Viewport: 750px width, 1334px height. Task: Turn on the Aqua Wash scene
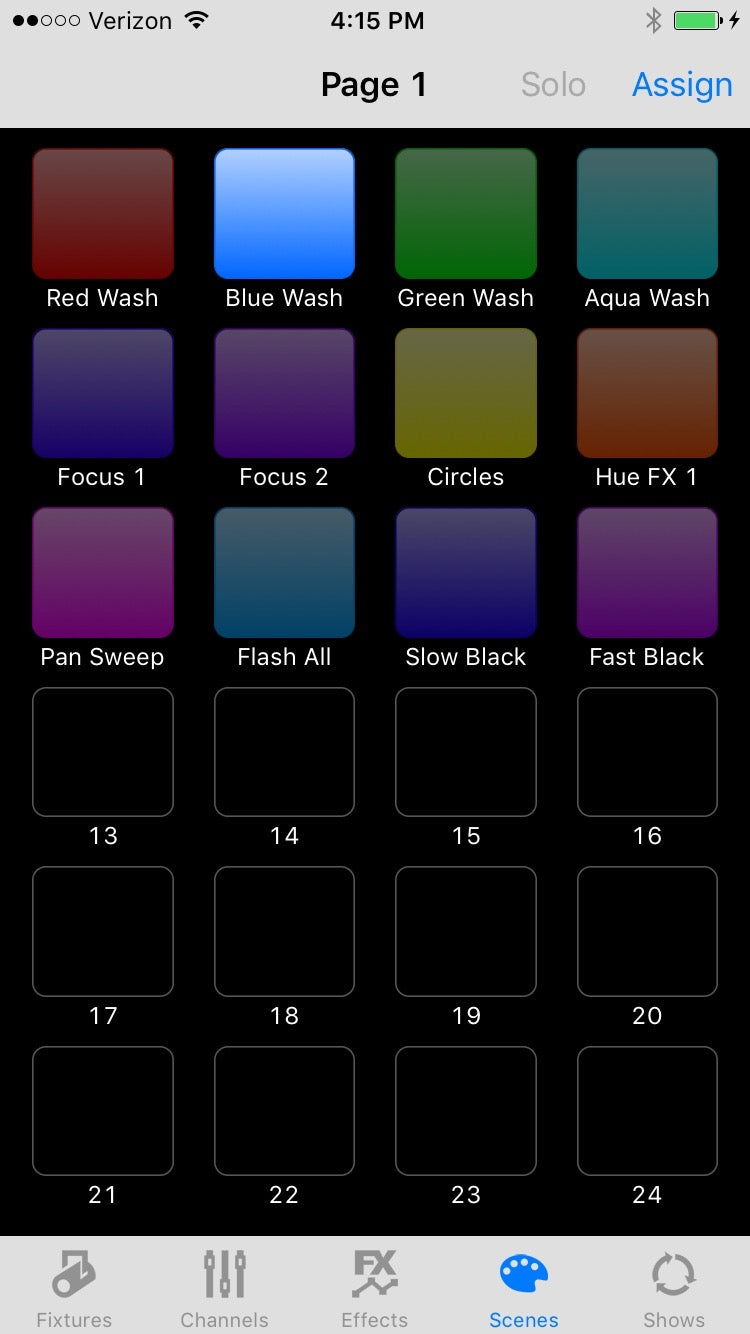click(x=647, y=214)
